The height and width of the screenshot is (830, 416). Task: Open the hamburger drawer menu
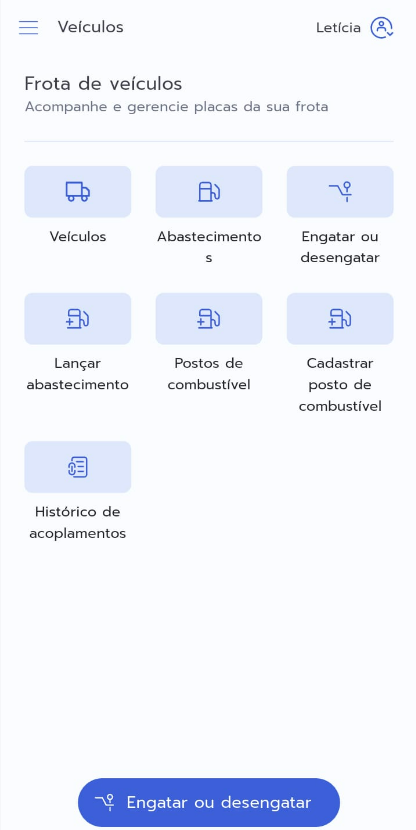29,28
